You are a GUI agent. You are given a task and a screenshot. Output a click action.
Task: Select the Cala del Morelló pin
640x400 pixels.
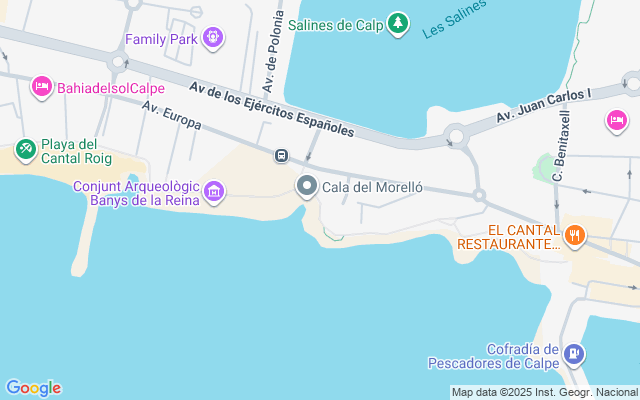[x=306, y=187]
